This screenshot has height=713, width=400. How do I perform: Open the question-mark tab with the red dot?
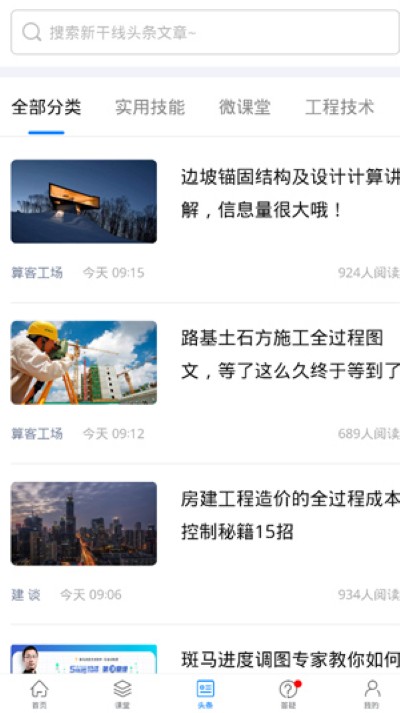(x=289, y=694)
